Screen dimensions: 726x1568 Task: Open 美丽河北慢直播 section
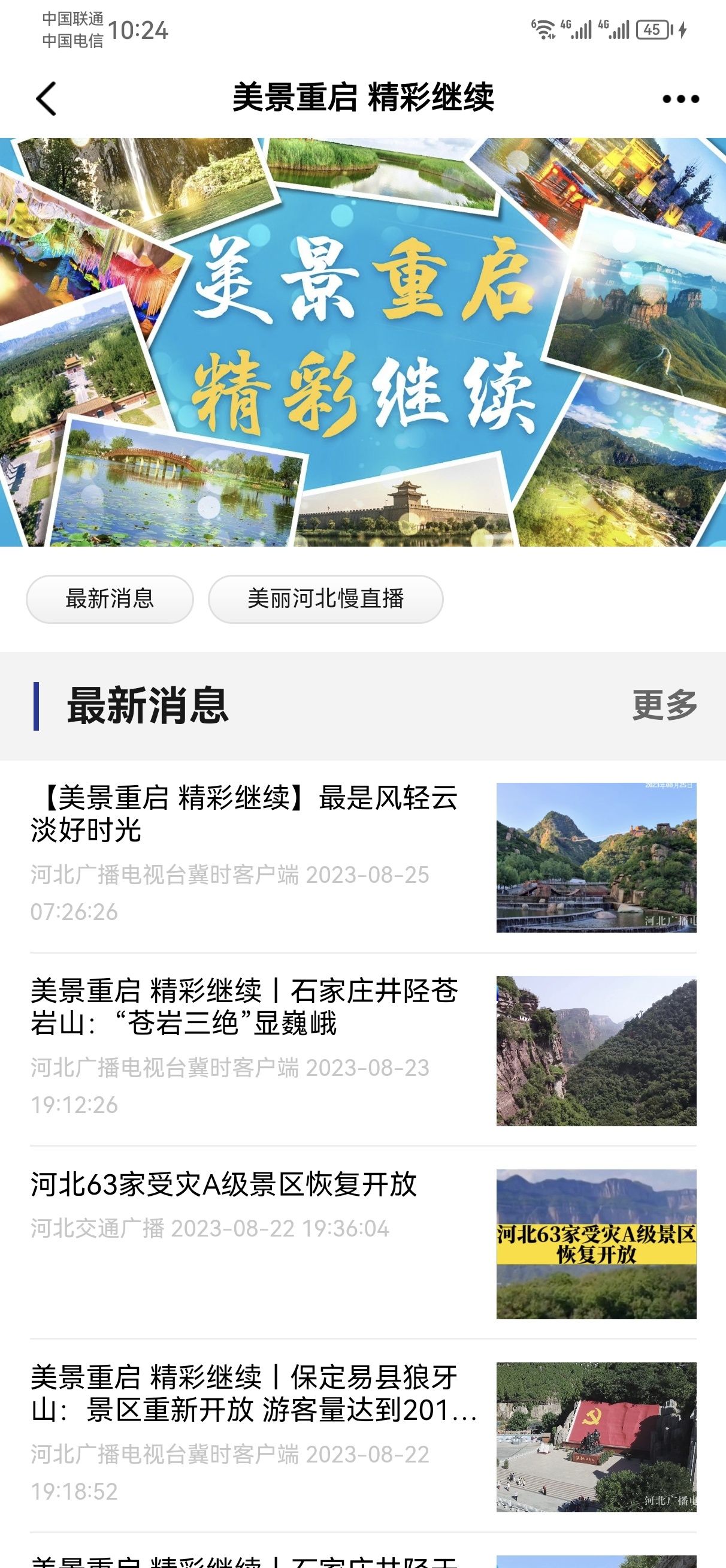326,599
